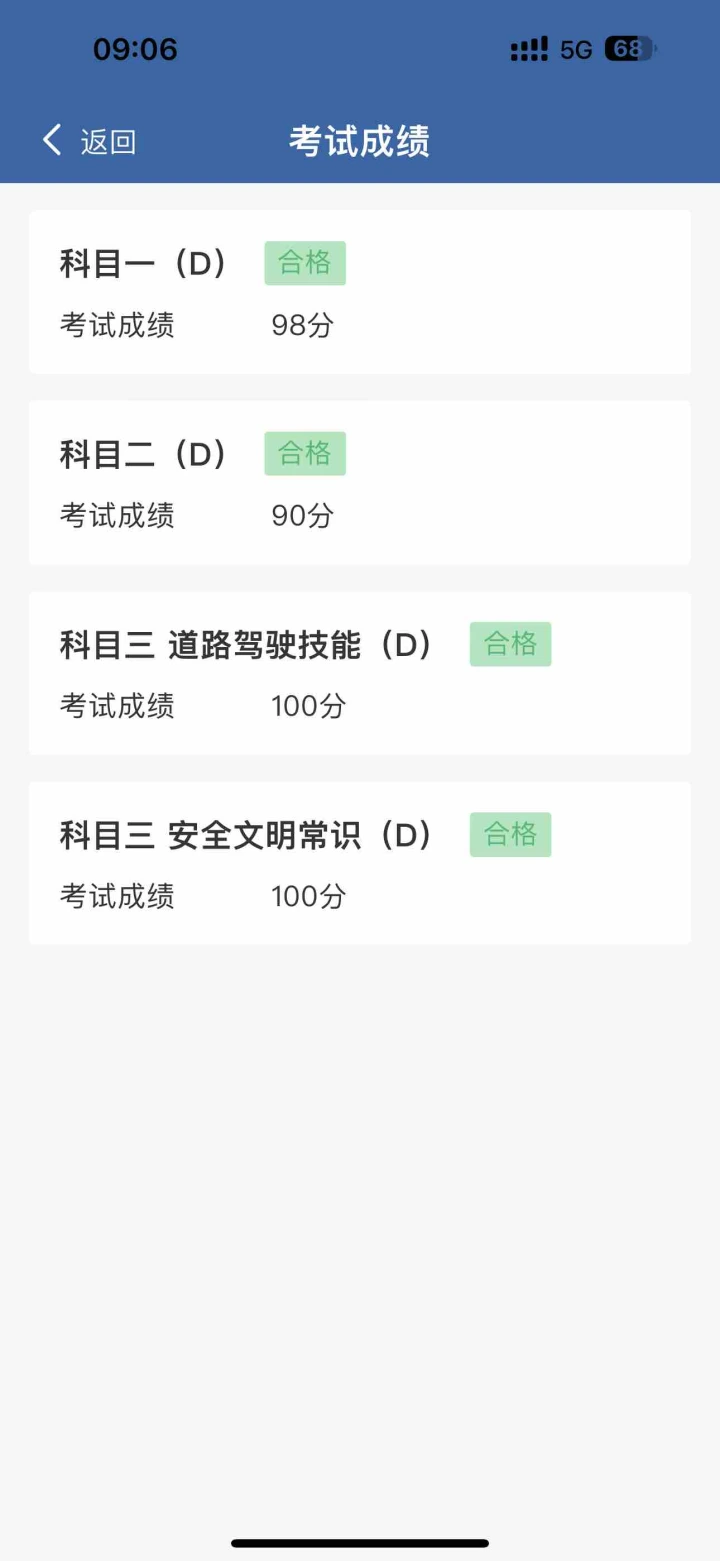The image size is (720, 1561).
Task: Go back using the 返回 button
Action: [89, 141]
